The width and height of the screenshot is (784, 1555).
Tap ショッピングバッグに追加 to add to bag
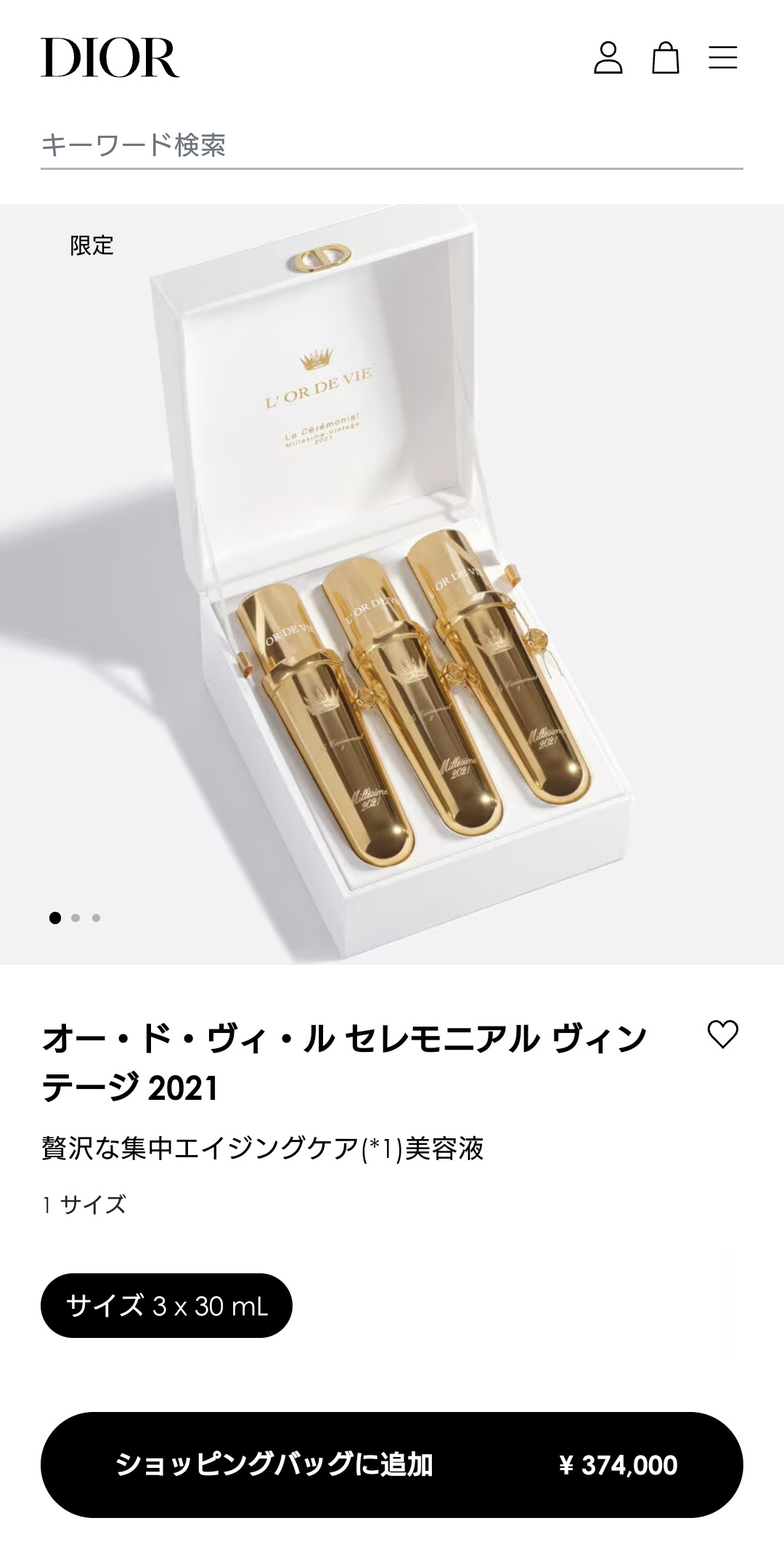[x=392, y=1465]
